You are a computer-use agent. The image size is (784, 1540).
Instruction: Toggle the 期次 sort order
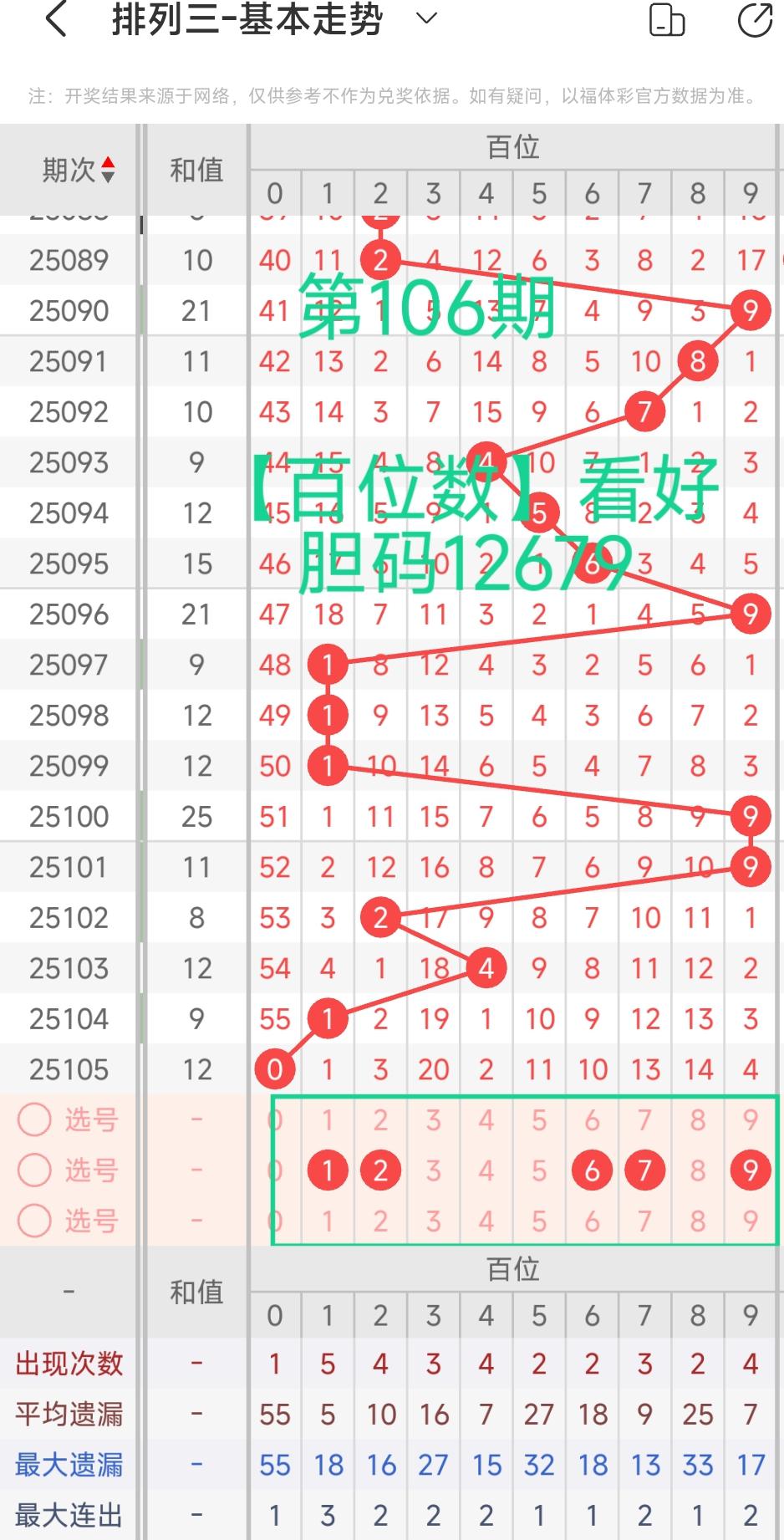(79, 170)
